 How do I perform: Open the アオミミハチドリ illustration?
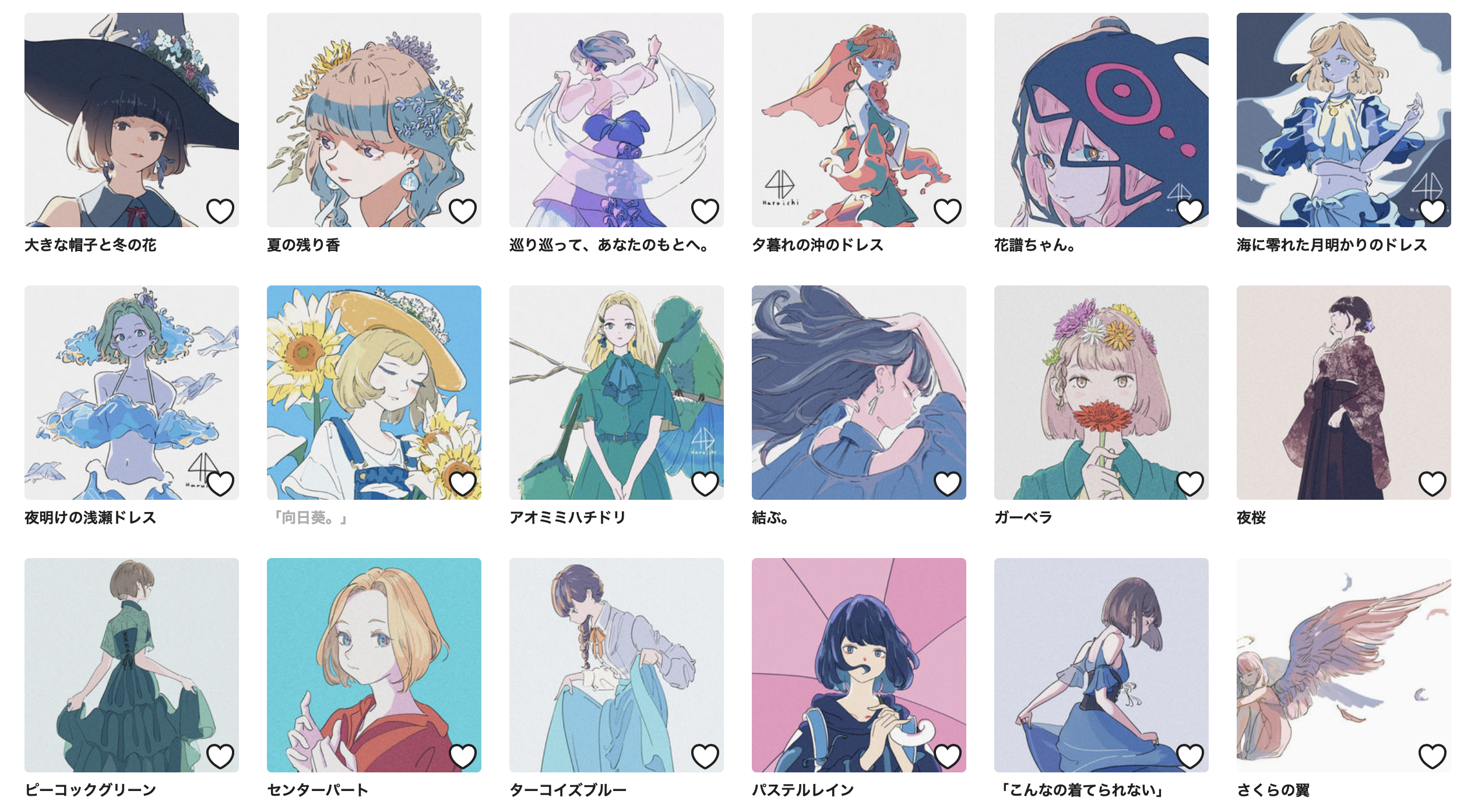coord(616,392)
